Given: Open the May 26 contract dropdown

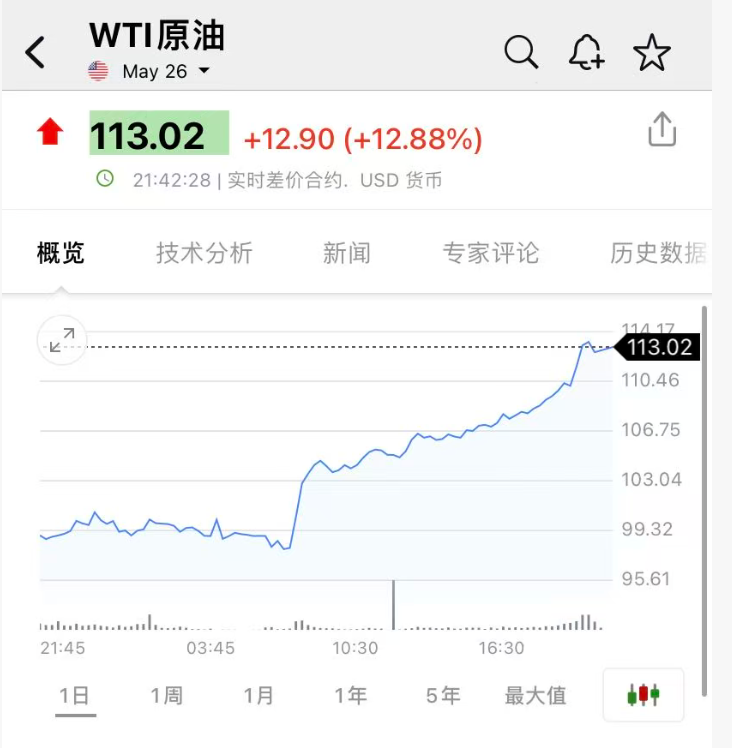Looking at the screenshot, I should (165, 71).
